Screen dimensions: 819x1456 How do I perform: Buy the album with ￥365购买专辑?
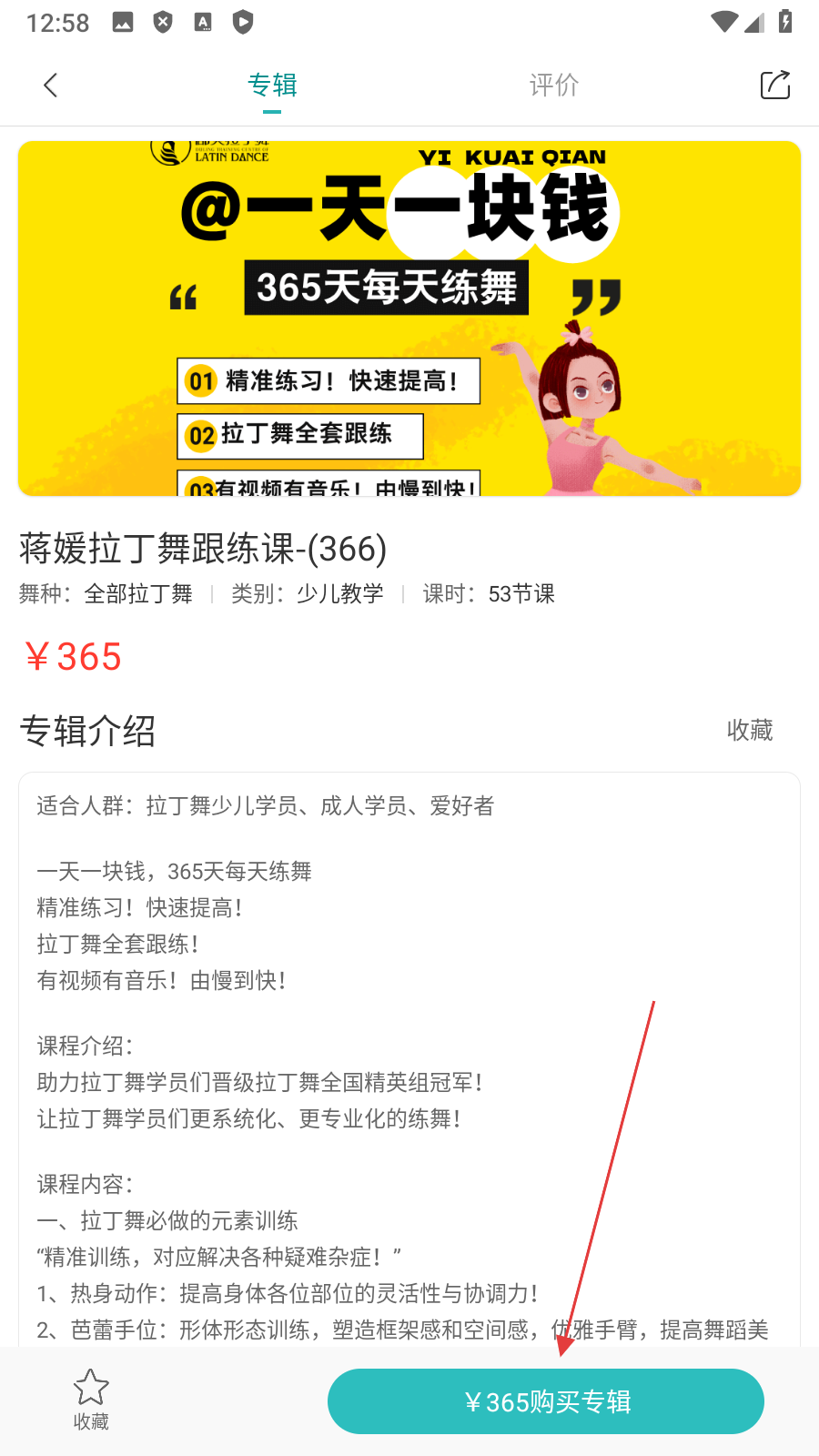(546, 1401)
